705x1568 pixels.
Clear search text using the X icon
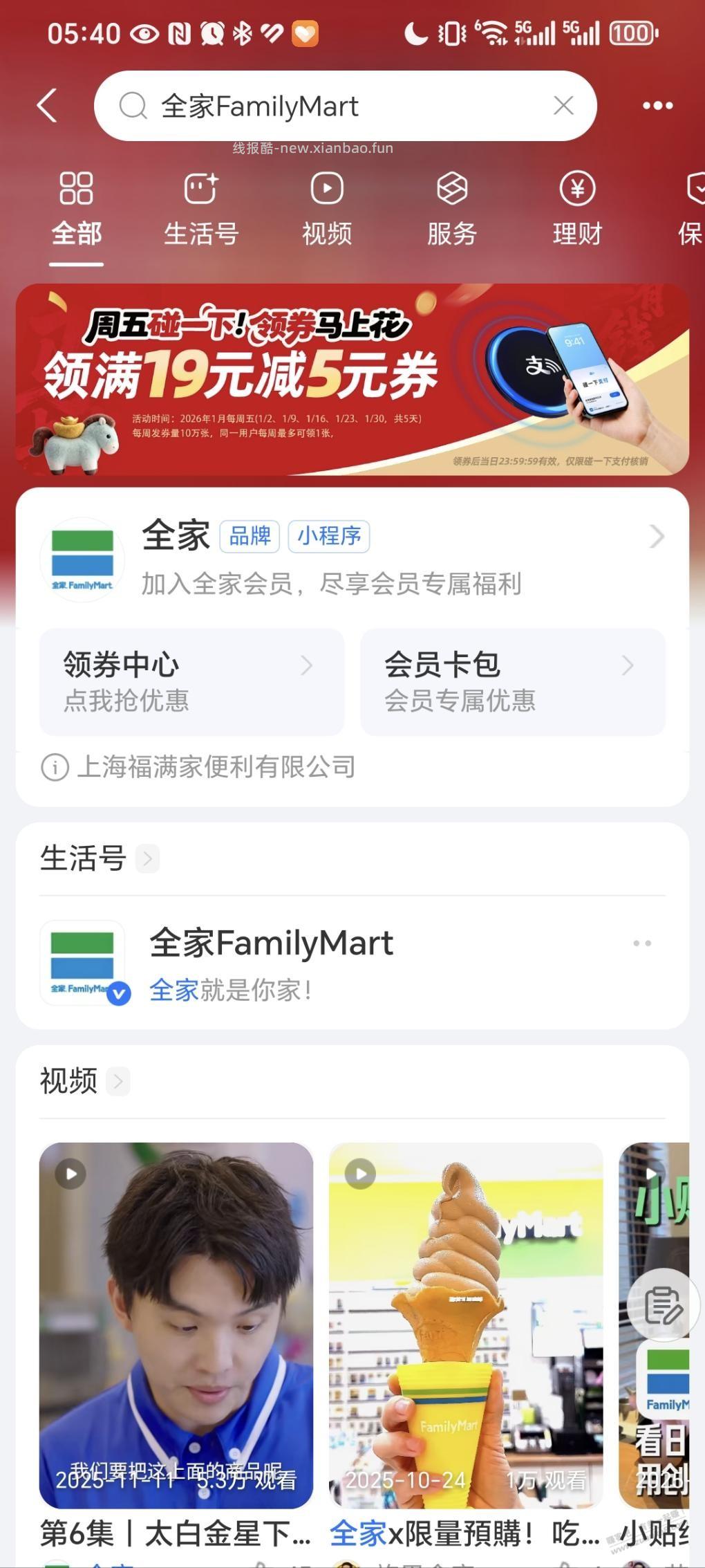[x=563, y=106]
